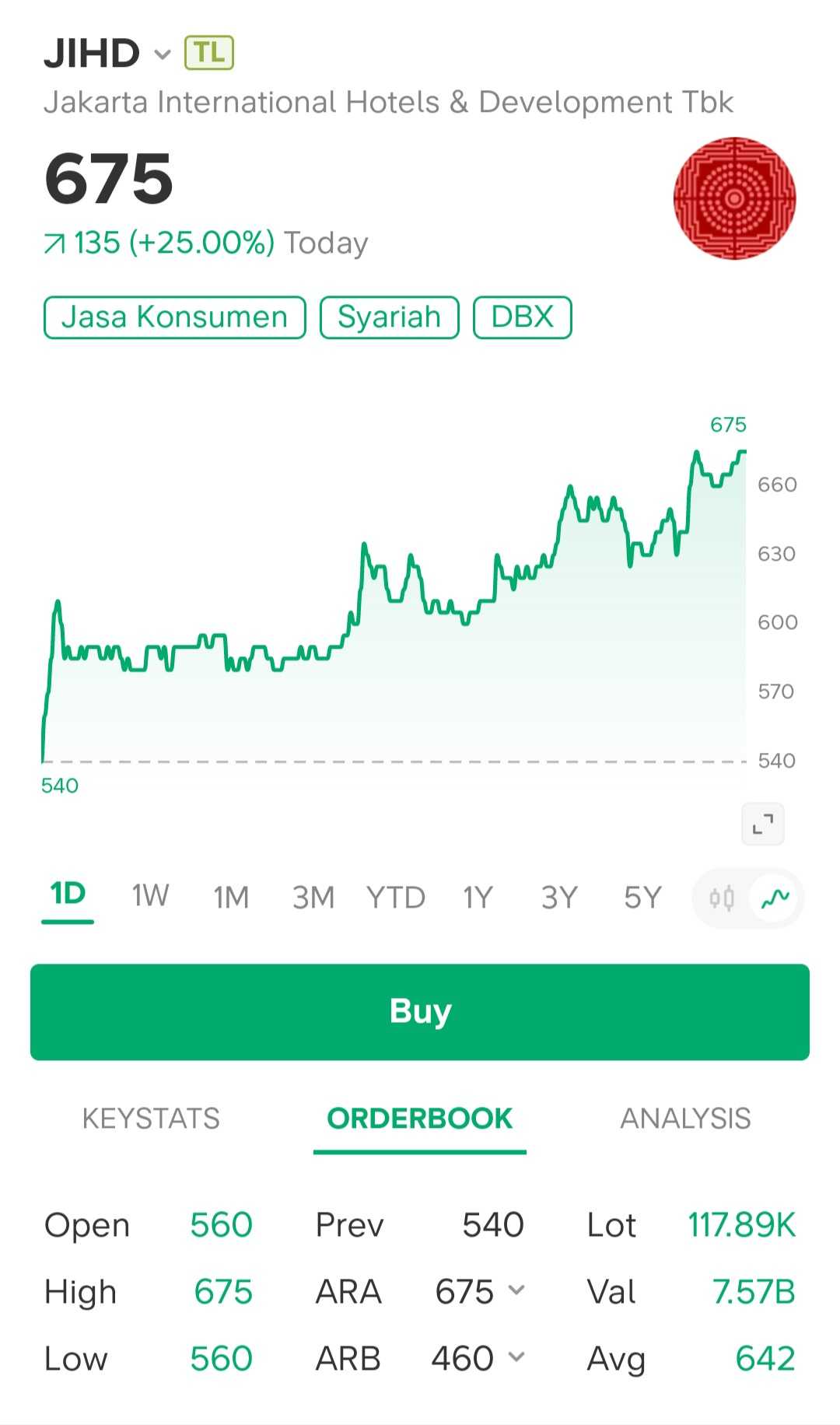
Task: Open the Keystats tab
Action: point(151,1119)
